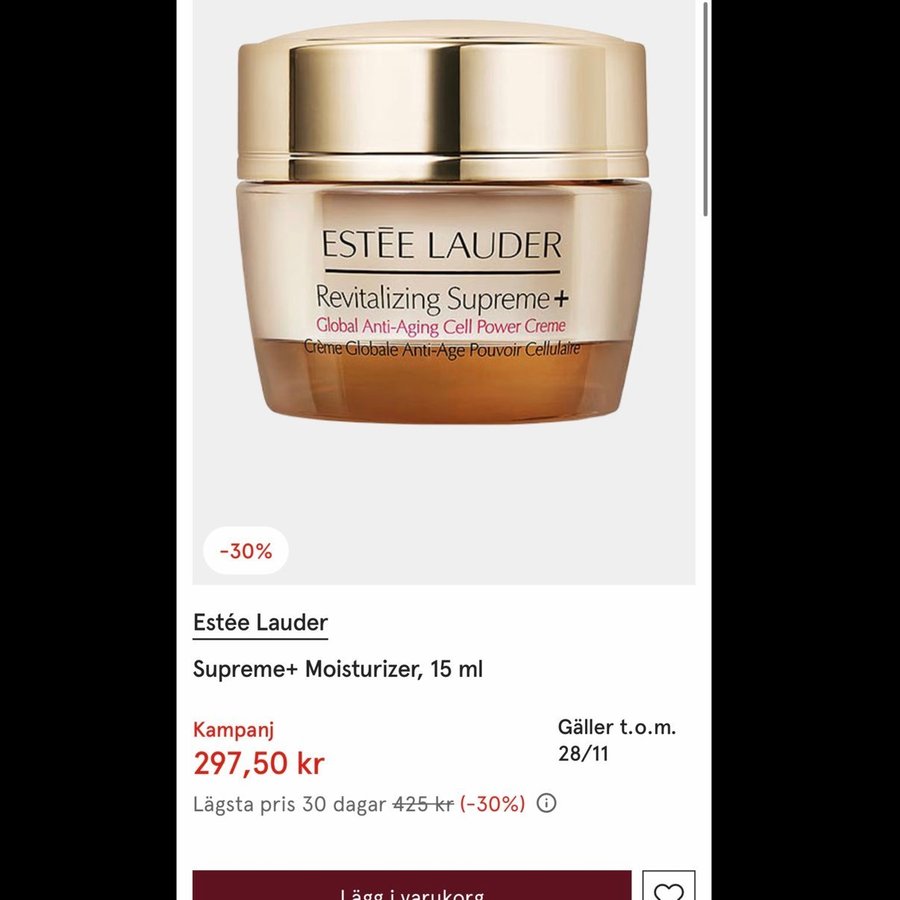Save product to favorites with heart
Viewport: 900px width, 900px height.
(669, 888)
